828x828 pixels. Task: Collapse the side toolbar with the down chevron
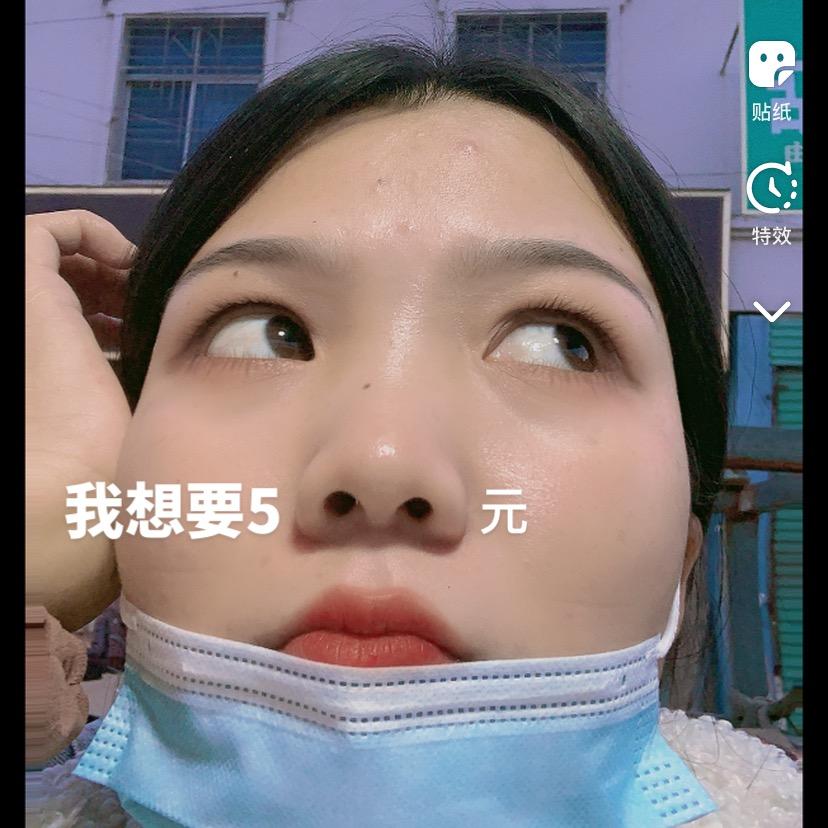772,312
